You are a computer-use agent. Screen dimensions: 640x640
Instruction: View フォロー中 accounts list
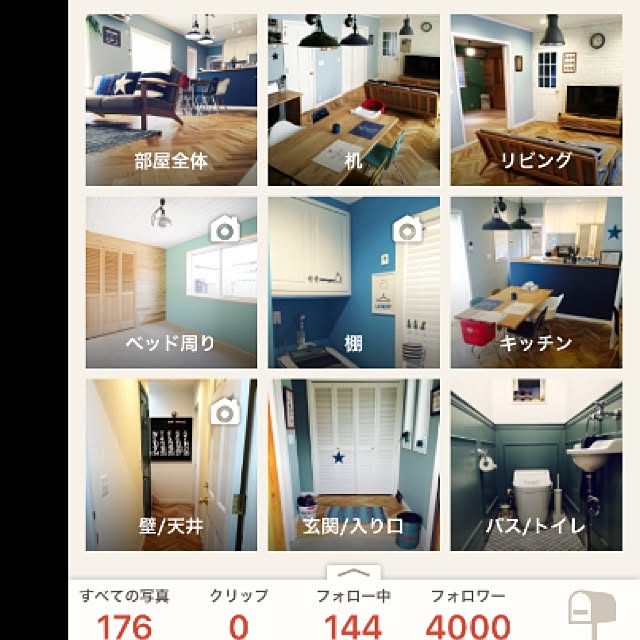point(353,613)
